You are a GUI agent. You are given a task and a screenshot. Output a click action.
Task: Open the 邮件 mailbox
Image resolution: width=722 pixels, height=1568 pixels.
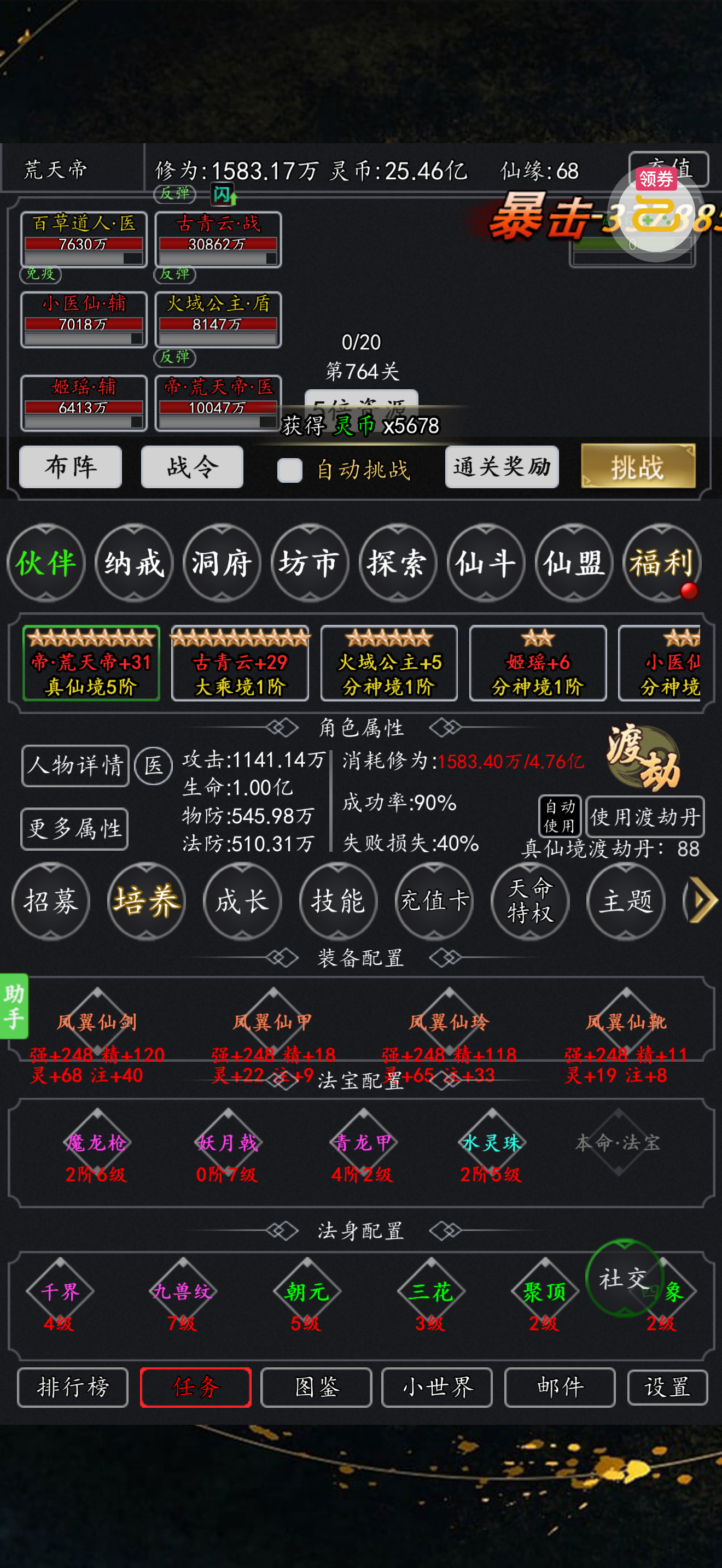tap(560, 1387)
